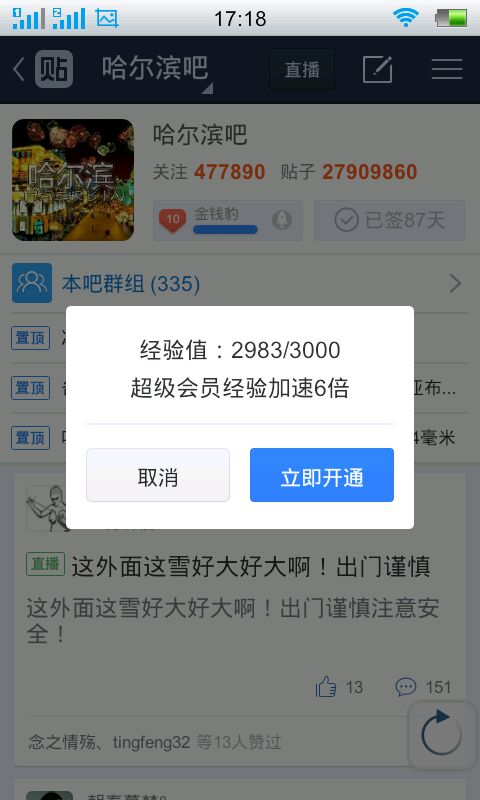The height and width of the screenshot is (800, 480).
Task: Open the post 这外面这雪好大好大啊
Action: tap(251, 567)
